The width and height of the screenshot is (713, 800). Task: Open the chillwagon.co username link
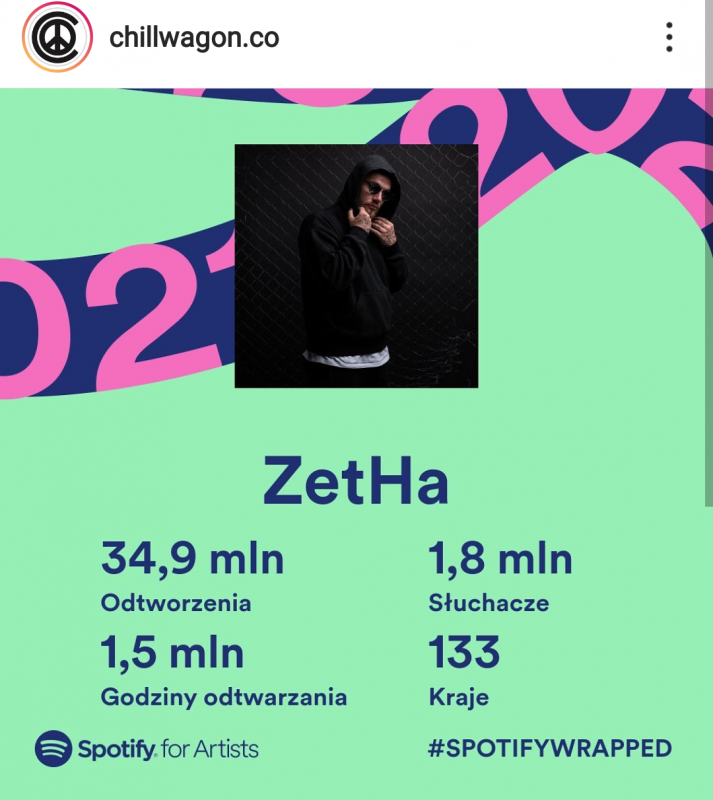click(194, 39)
